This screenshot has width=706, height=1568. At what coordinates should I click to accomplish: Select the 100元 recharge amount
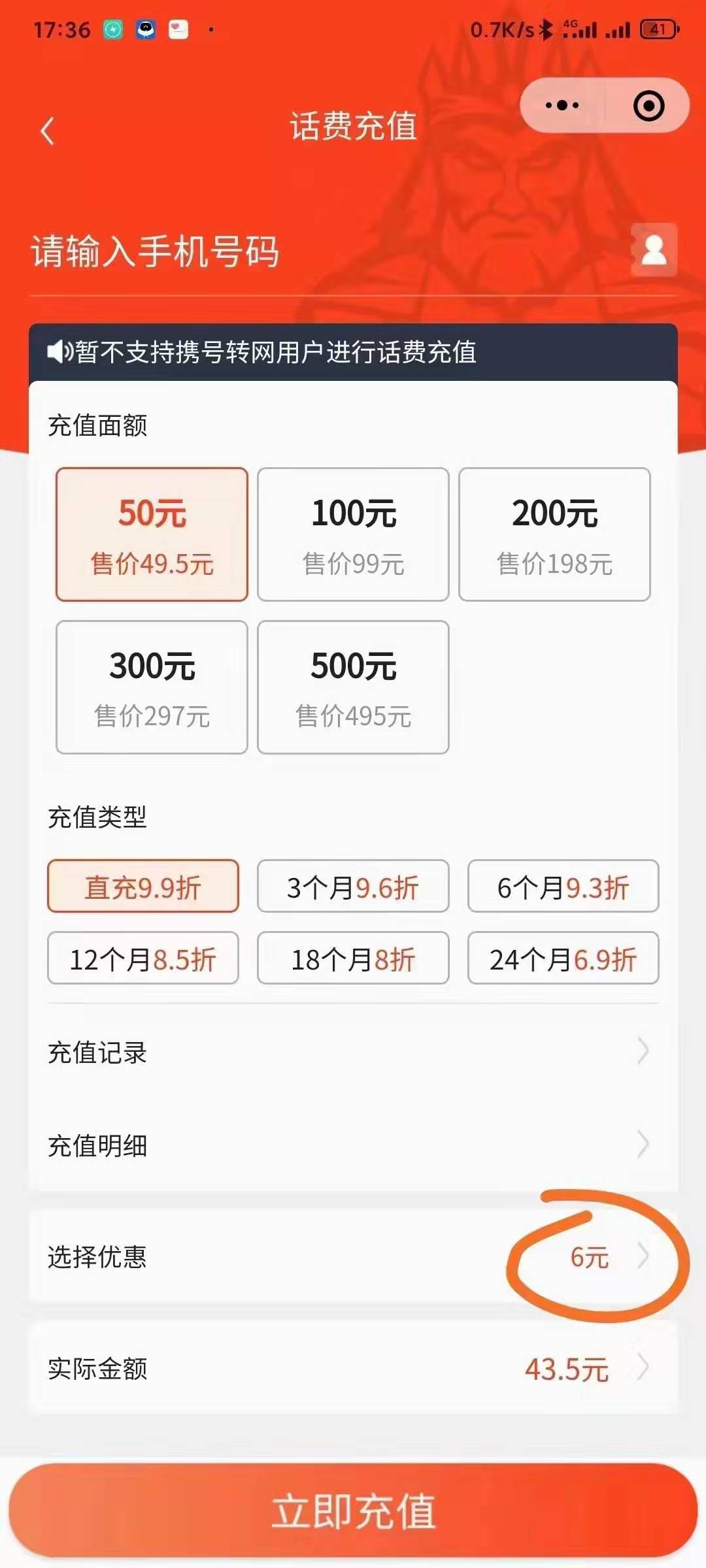[x=353, y=534]
